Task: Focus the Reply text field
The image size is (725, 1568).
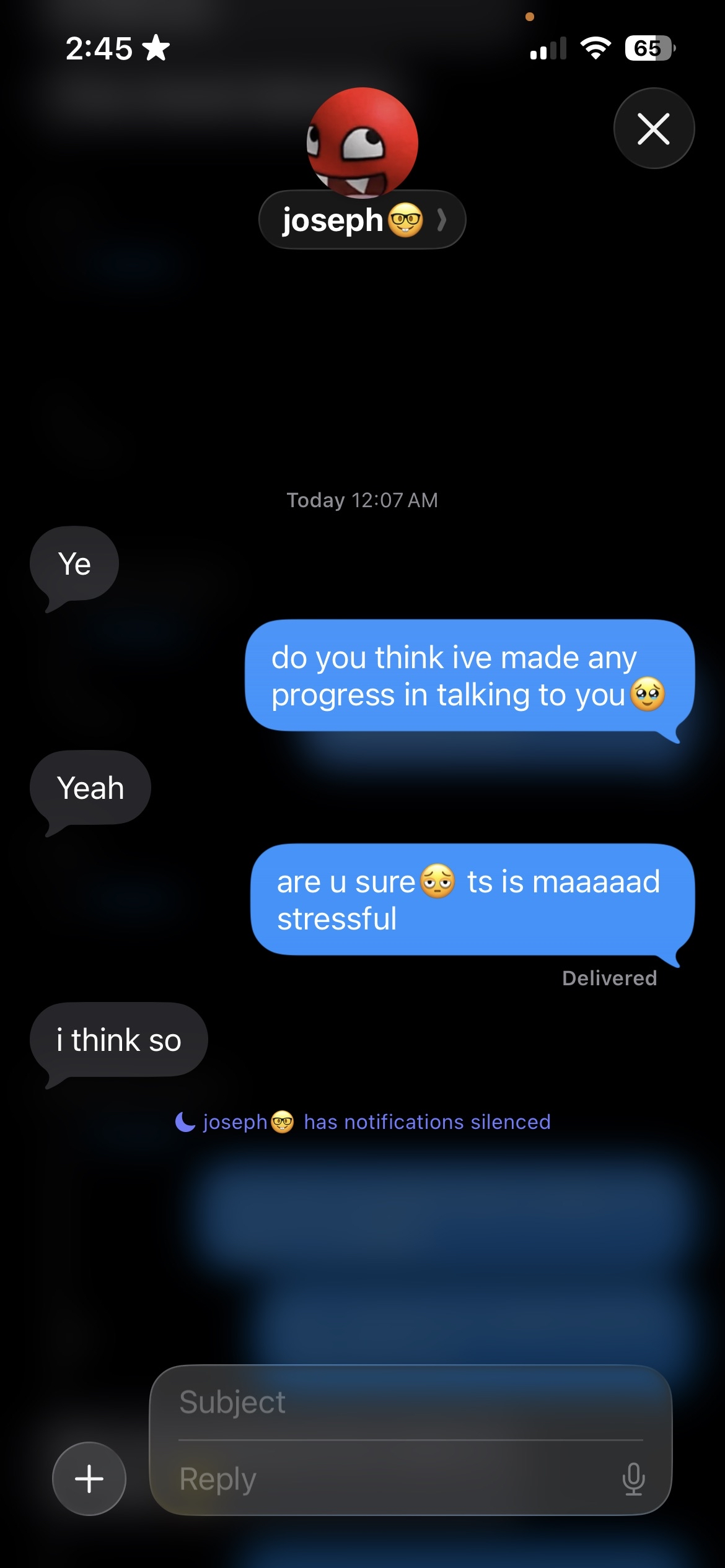Action: pyautogui.click(x=384, y=1479)
